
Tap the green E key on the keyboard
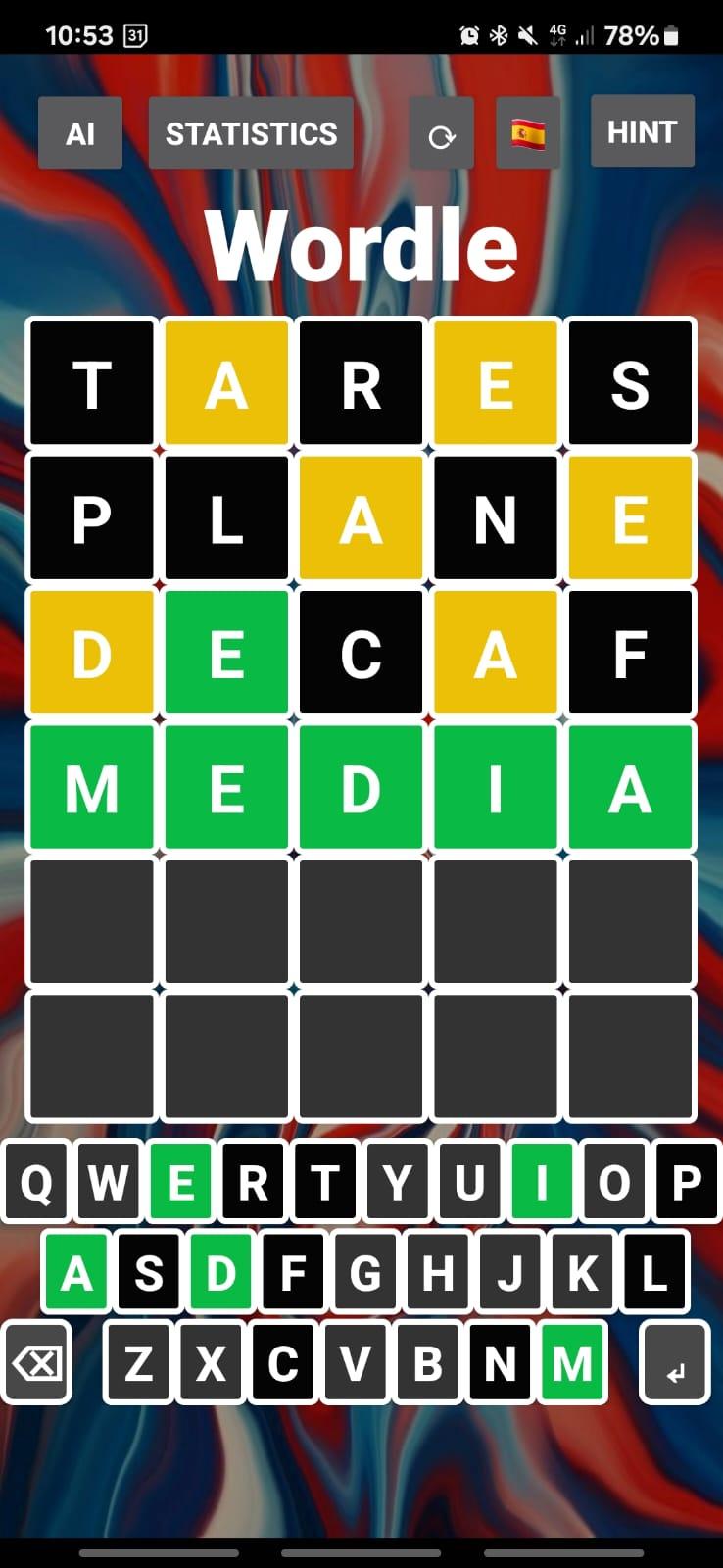click(x=181, y=1181)
